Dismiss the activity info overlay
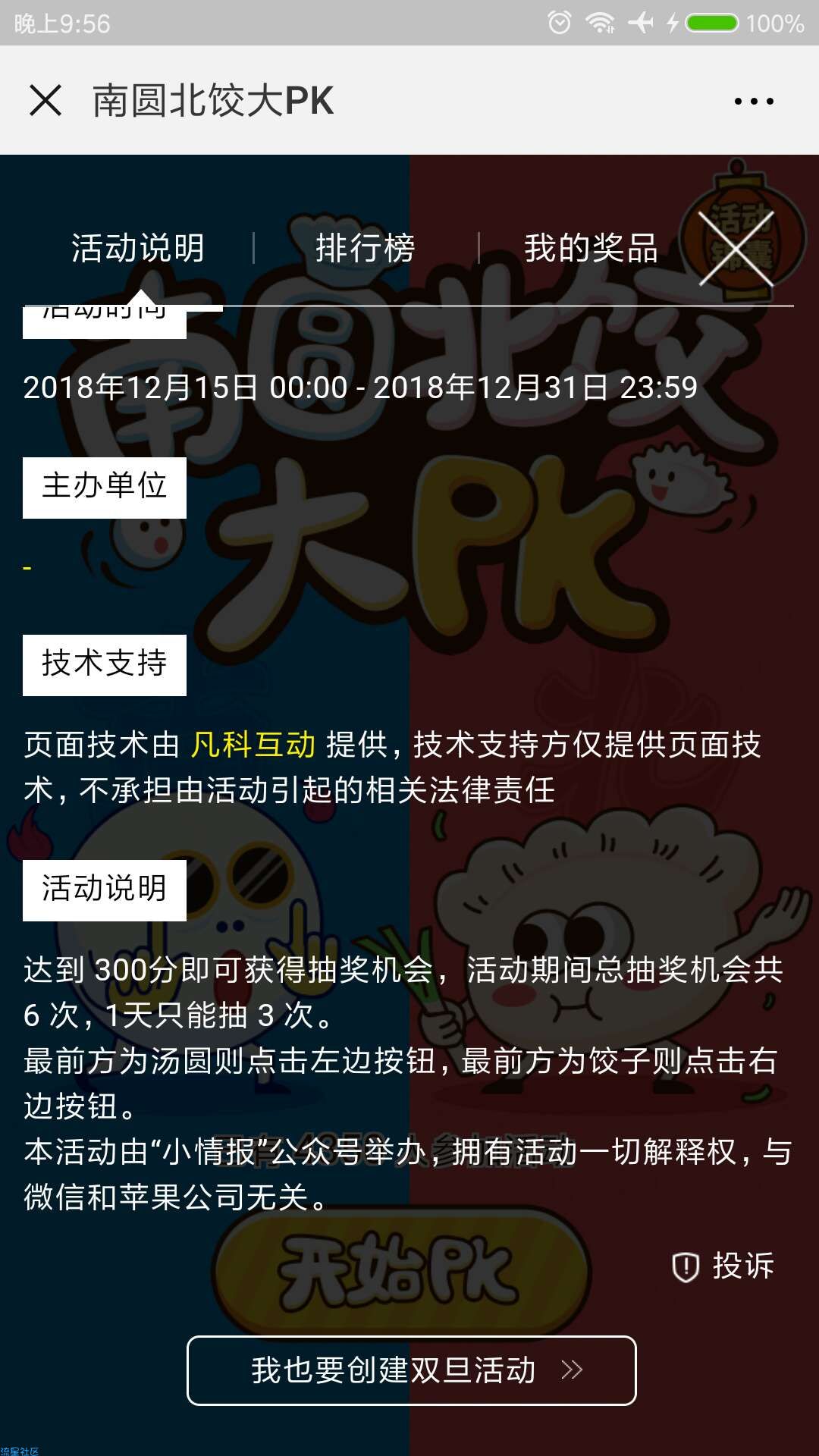 point(736,248)
